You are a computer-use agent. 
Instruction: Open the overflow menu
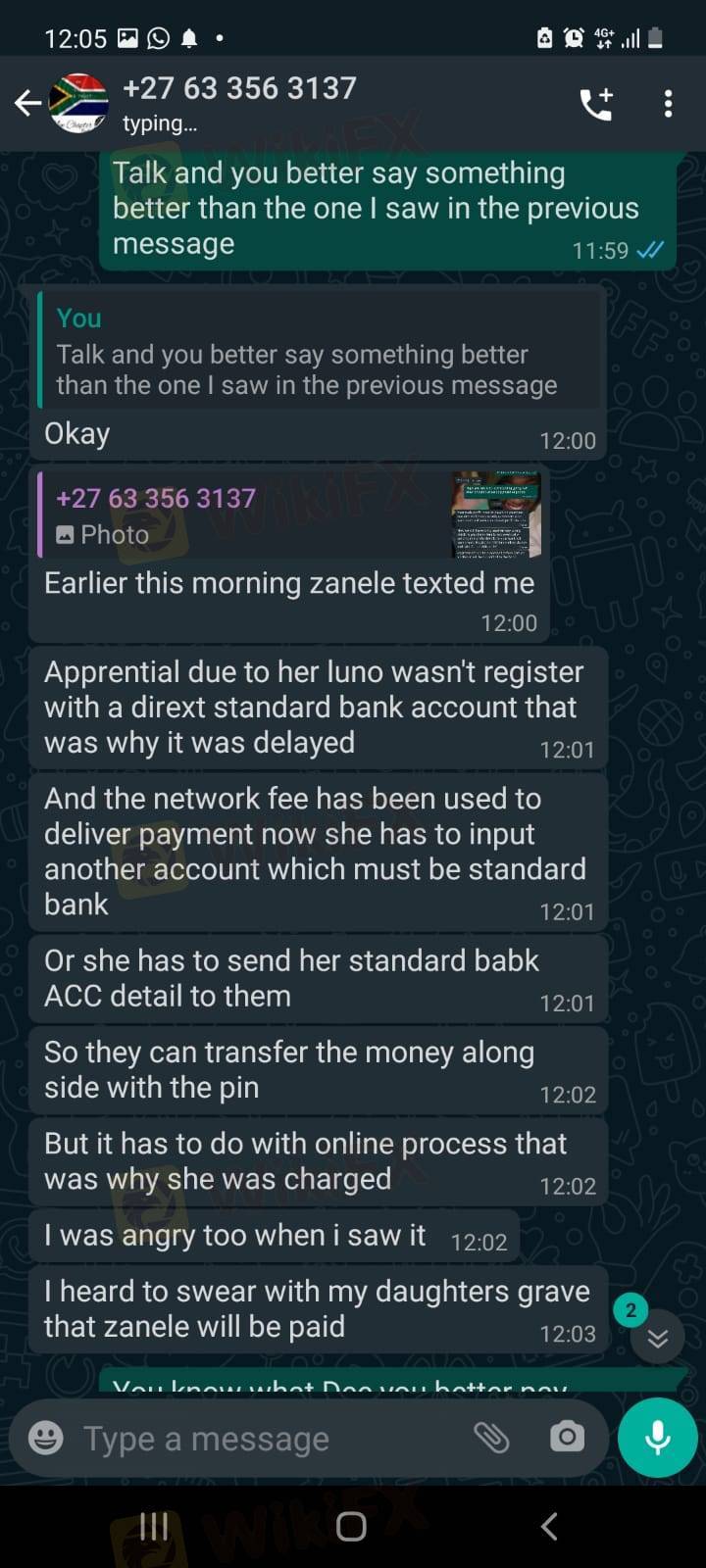[668, 104]
